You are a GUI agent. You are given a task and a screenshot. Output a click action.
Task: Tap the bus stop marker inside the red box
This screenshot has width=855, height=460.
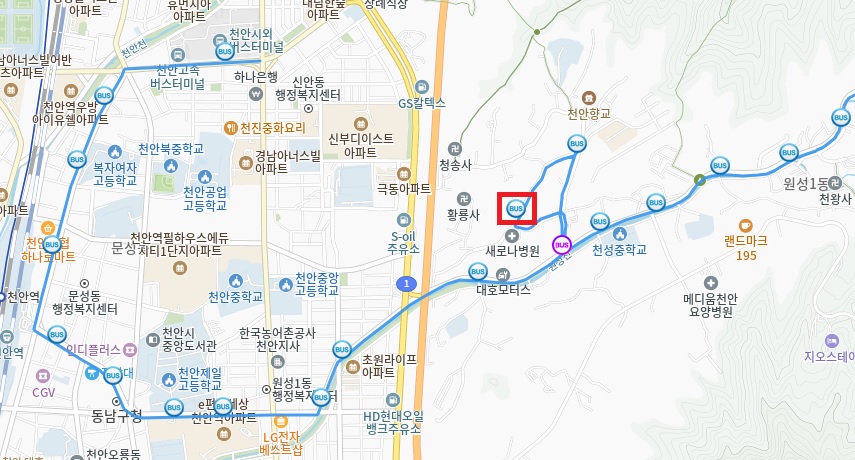pos(516,209)
